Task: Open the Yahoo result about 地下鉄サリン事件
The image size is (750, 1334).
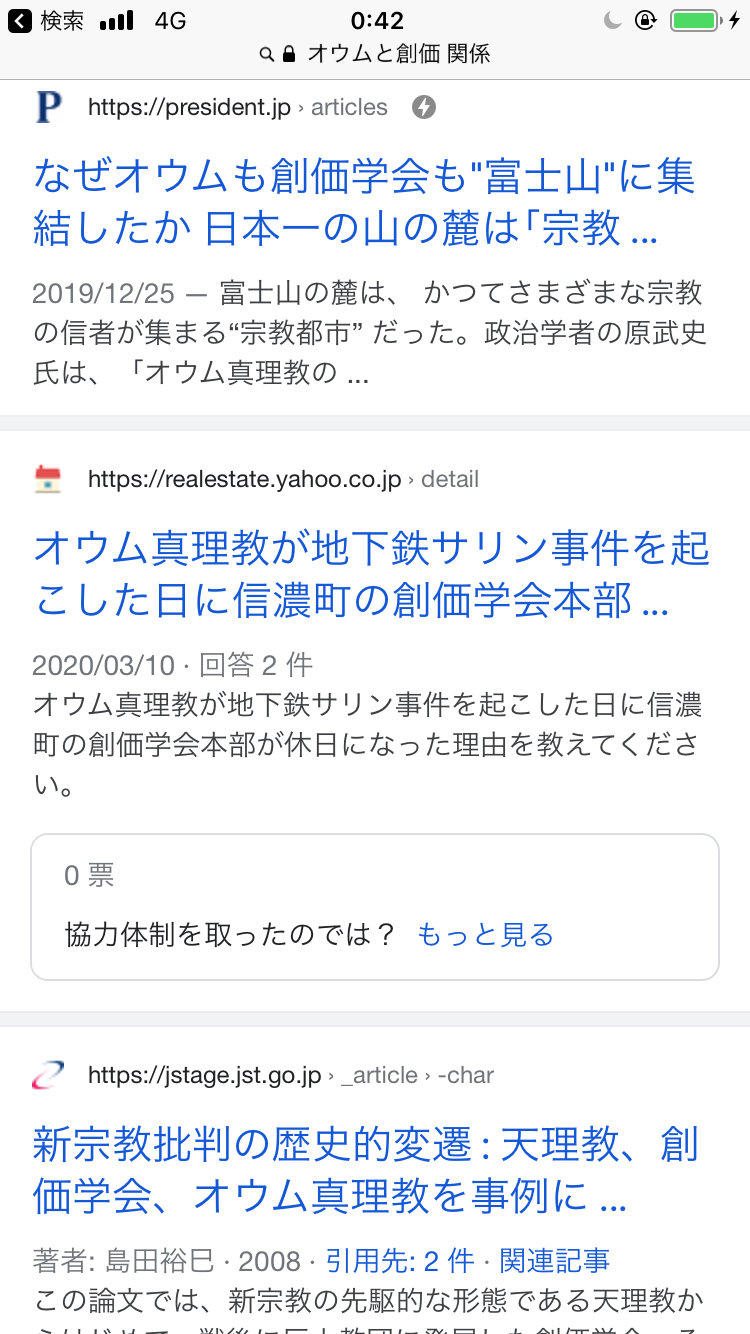Action: (x=372, y=575)
